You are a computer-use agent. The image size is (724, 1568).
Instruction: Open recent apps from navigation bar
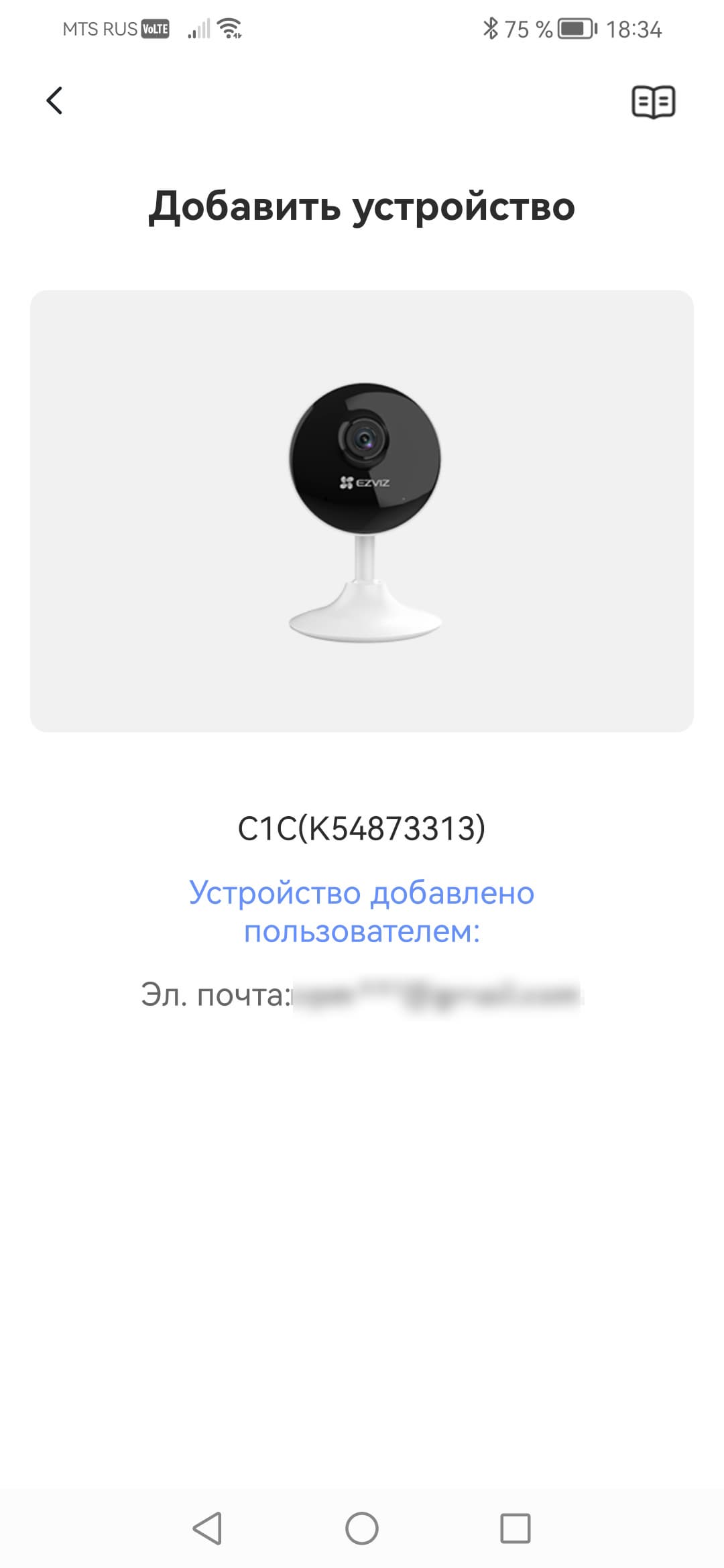pos(515,1528)
